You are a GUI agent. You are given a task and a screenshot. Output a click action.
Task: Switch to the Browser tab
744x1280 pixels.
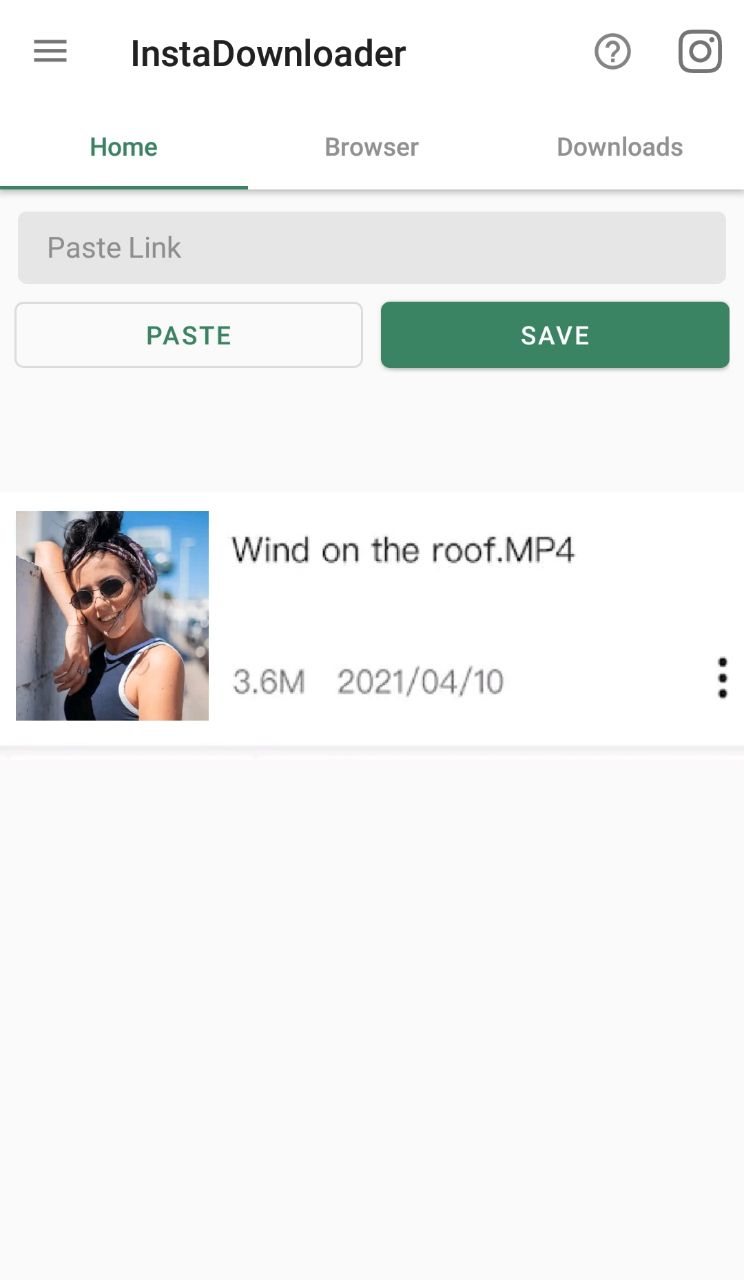[372, 147]
